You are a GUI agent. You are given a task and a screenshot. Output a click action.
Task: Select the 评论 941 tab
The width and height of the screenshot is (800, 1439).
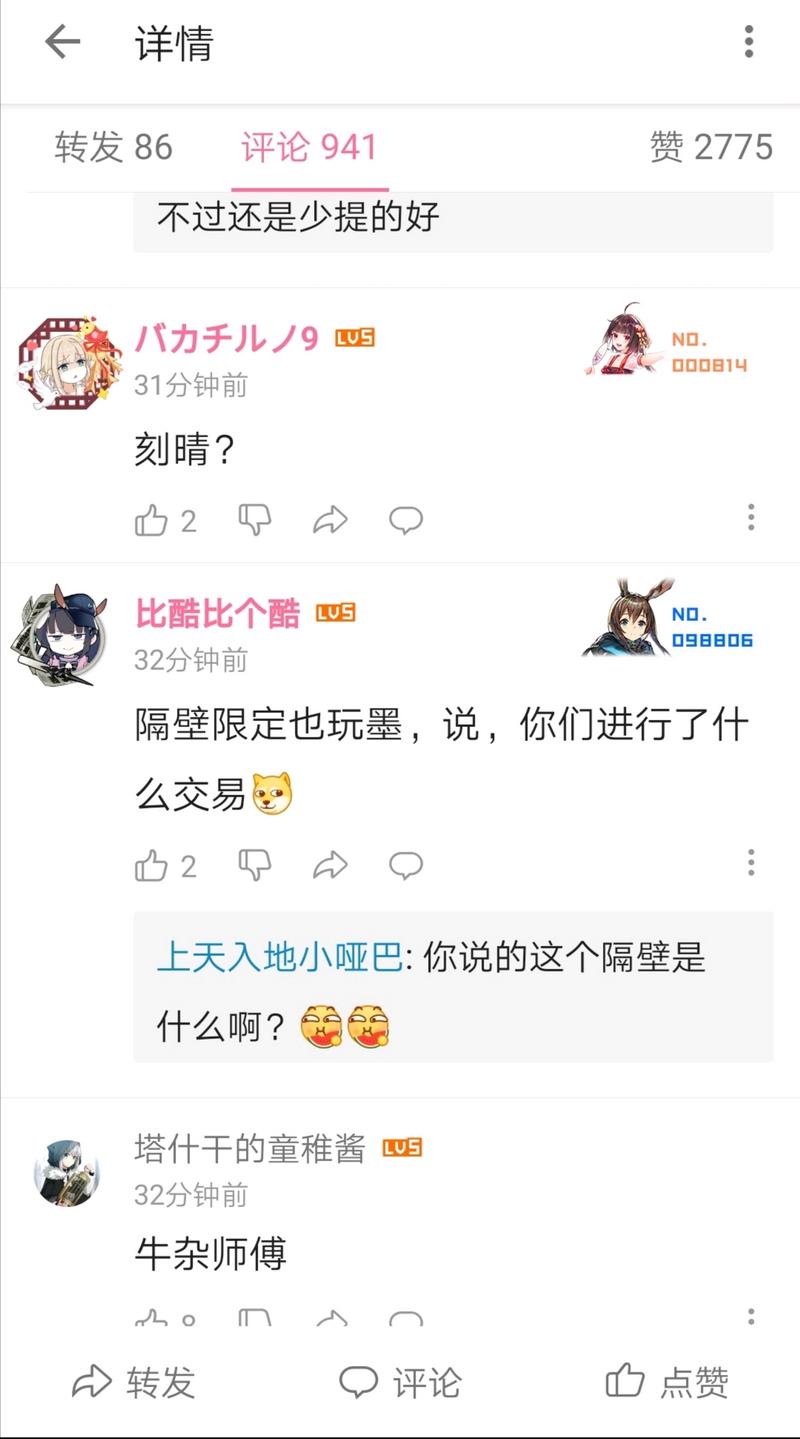click(309, 148)
